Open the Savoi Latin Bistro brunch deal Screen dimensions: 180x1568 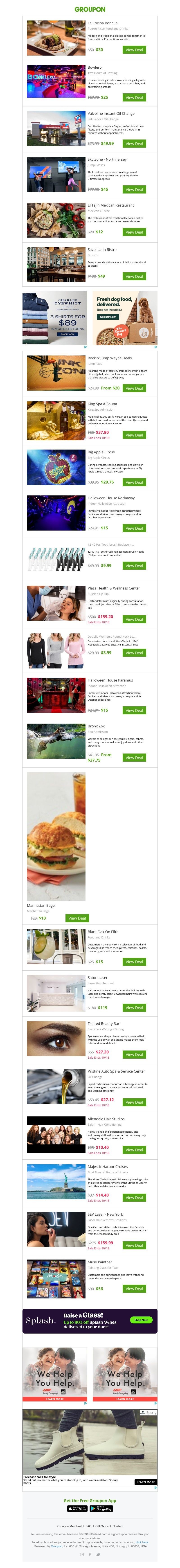click(x=134, y=276)
